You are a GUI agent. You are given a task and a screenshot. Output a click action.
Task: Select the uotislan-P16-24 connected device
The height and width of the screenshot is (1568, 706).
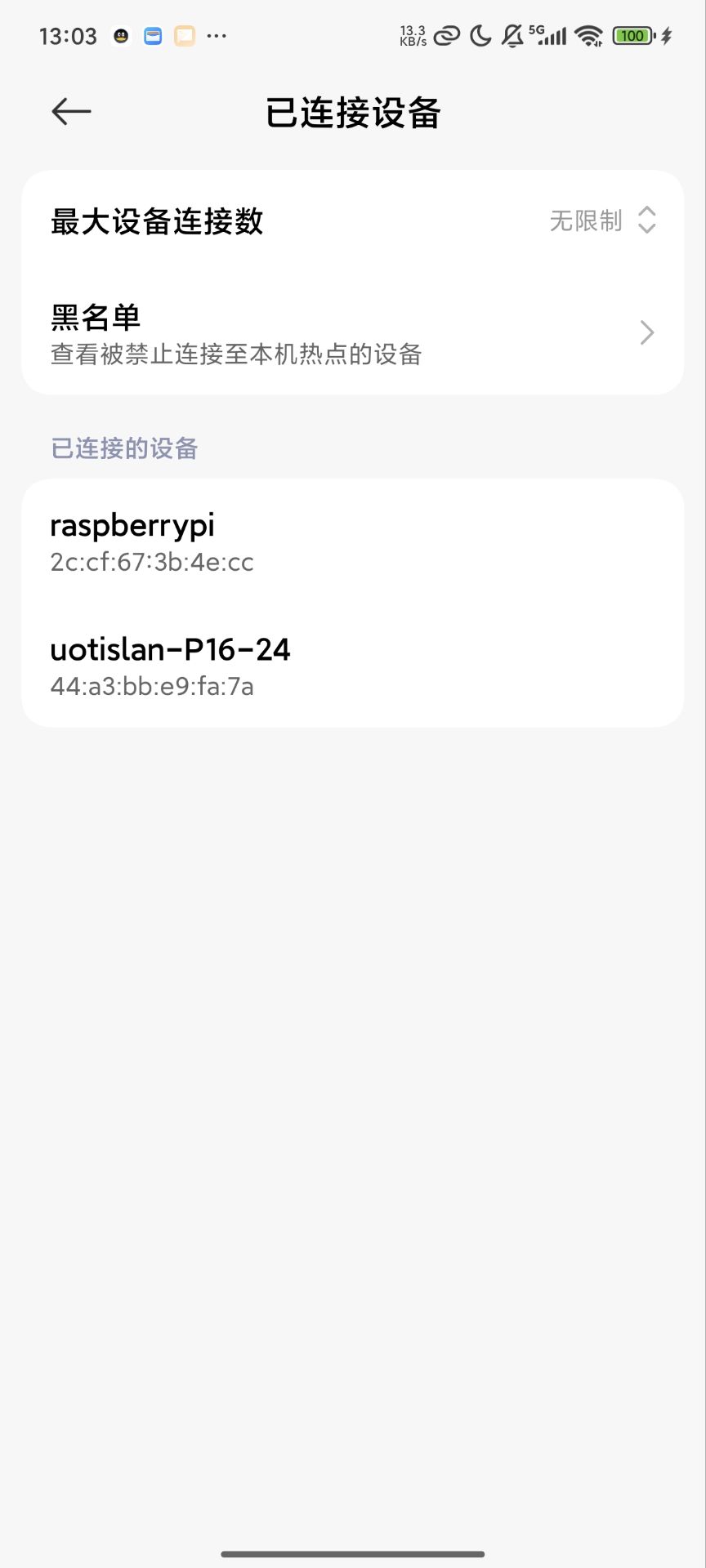[352, 666]
